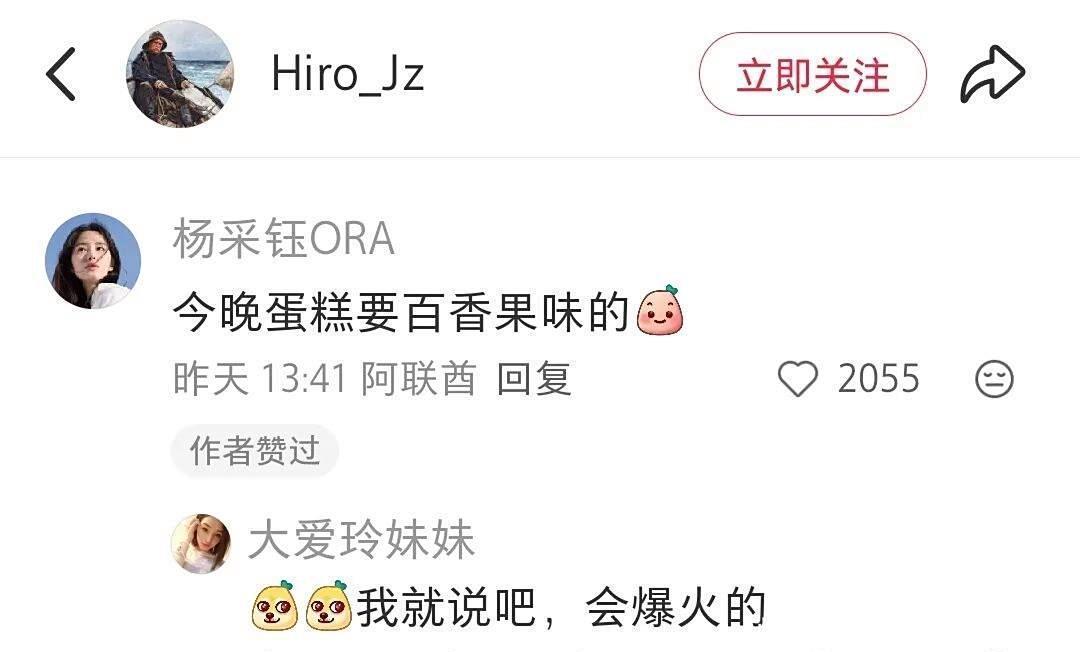
Task: Like 杨采钰ORA's comment with the heart
Action: [798, 379]
